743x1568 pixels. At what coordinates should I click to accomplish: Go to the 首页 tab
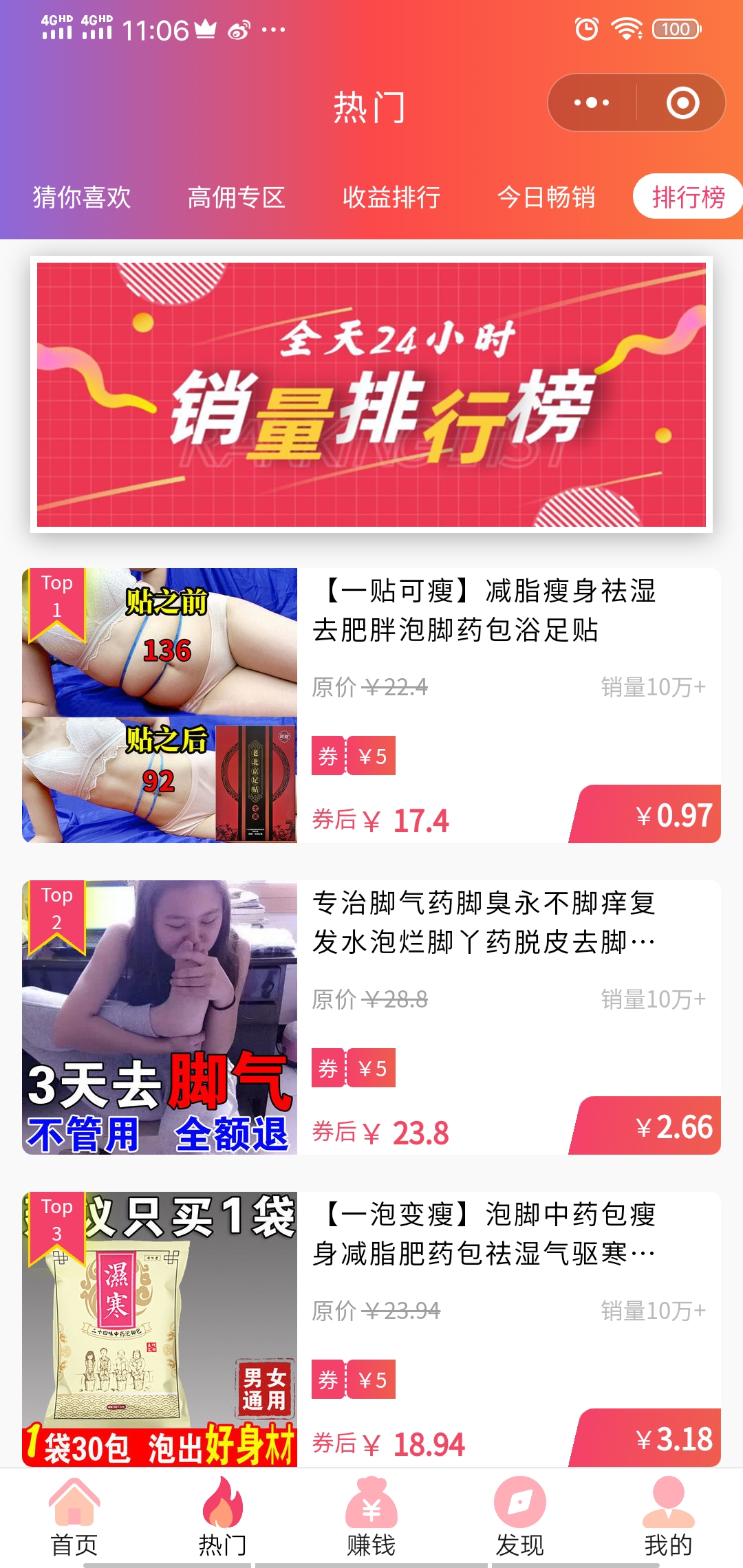(74, 1518)
